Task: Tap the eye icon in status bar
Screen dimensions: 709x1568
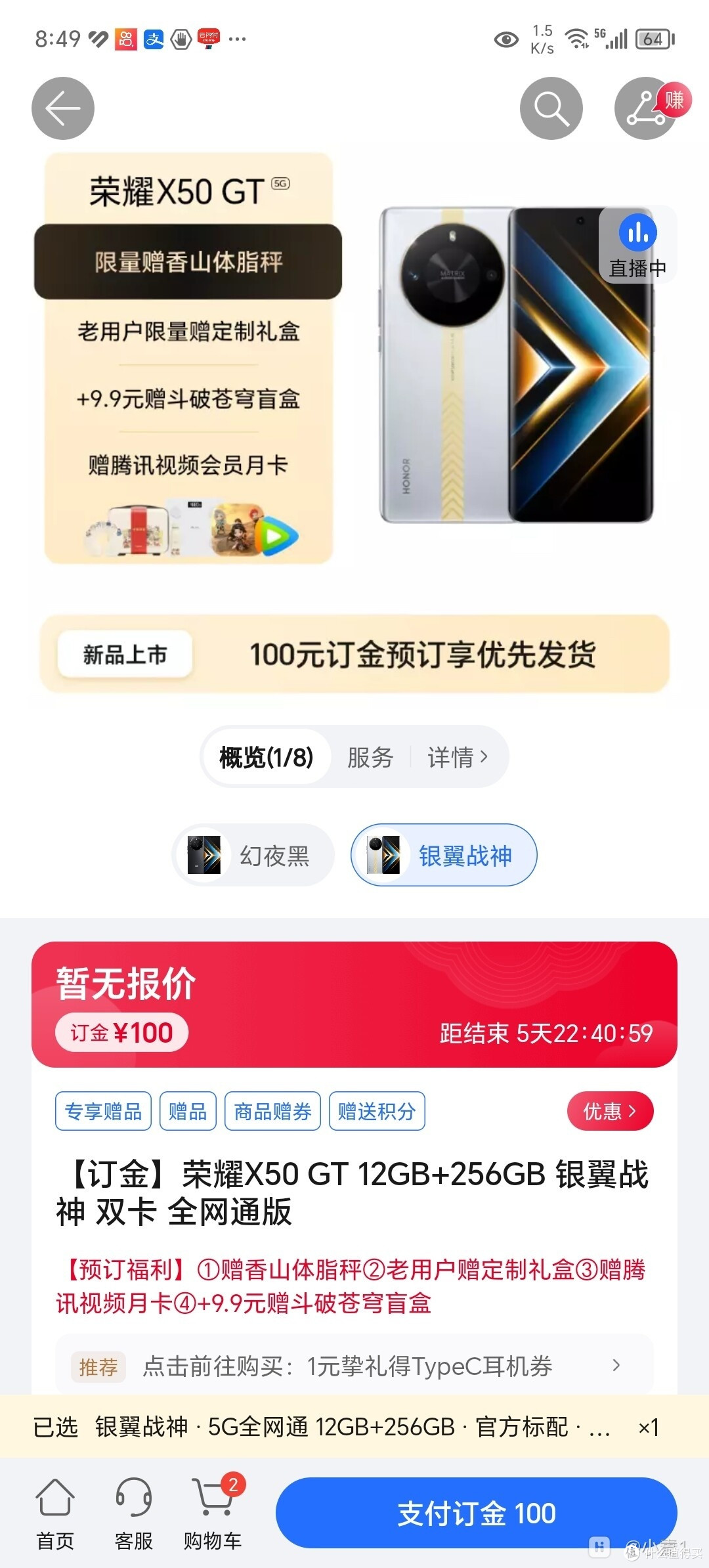Action: [x=505, y=39]
